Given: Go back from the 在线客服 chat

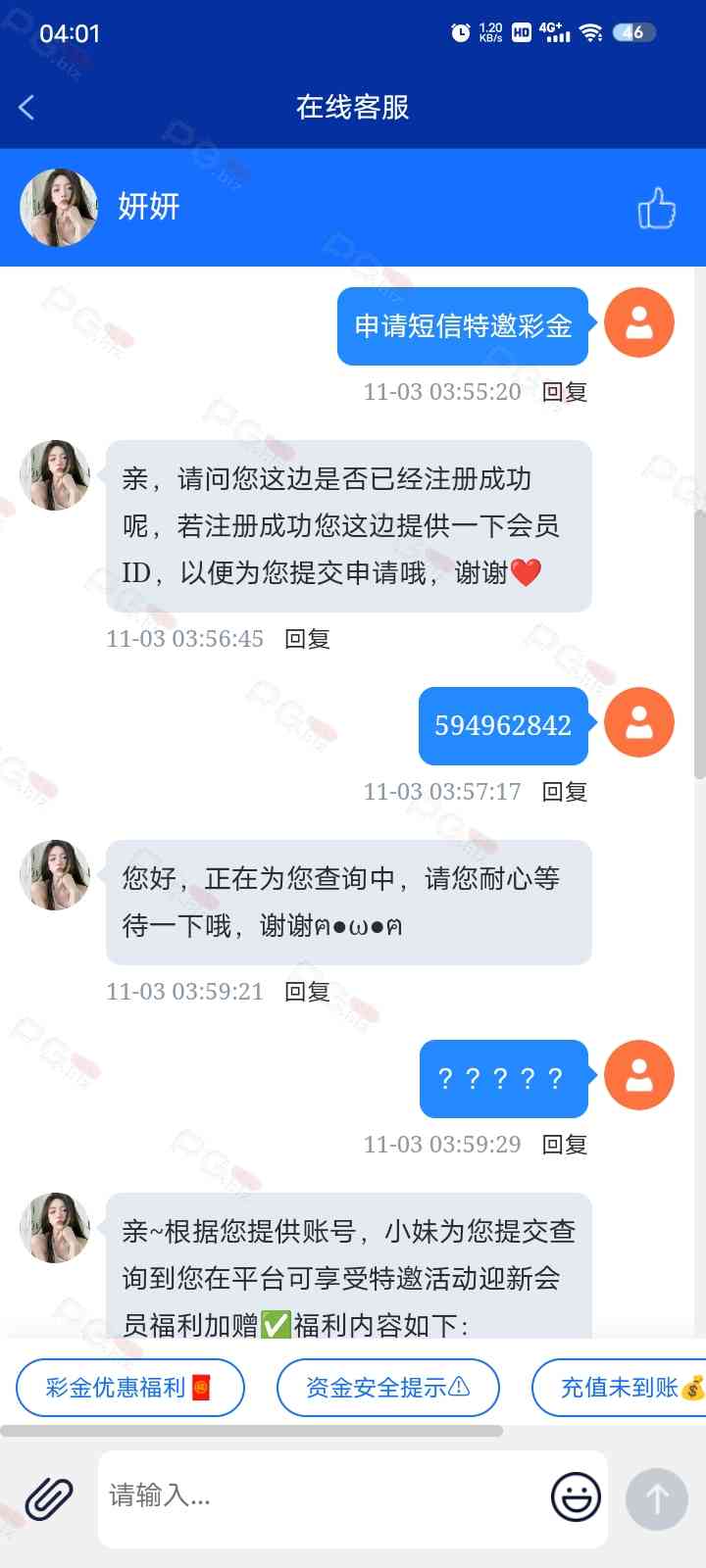Looking at the screenshot, I should (27, 107).
